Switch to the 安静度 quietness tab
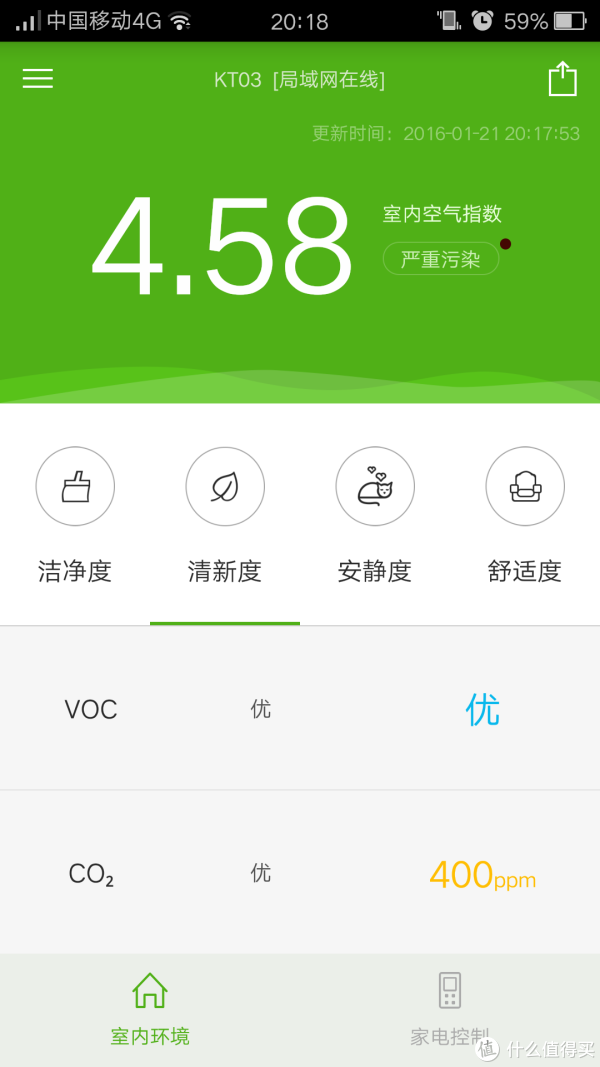Image resolution: width=600 pixels, height=1067 pixels. point(375,515)
